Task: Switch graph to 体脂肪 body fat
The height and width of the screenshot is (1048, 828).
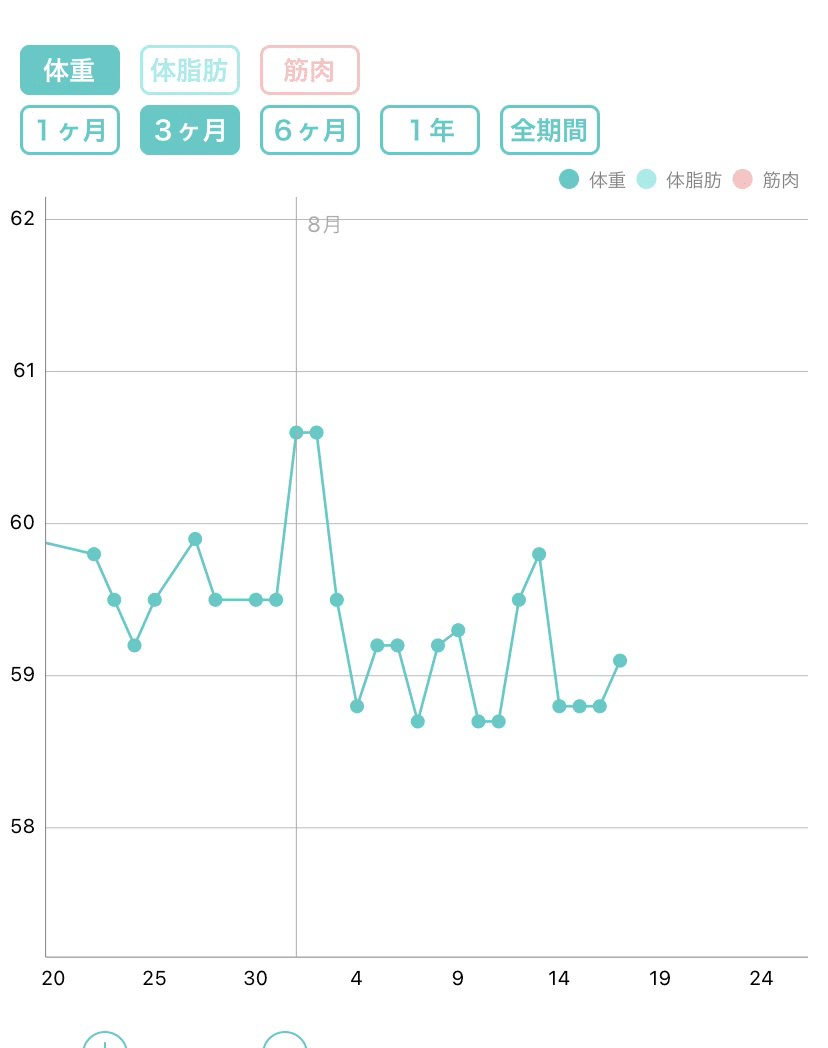Action: pyautogui.click(x=190, y=70)
